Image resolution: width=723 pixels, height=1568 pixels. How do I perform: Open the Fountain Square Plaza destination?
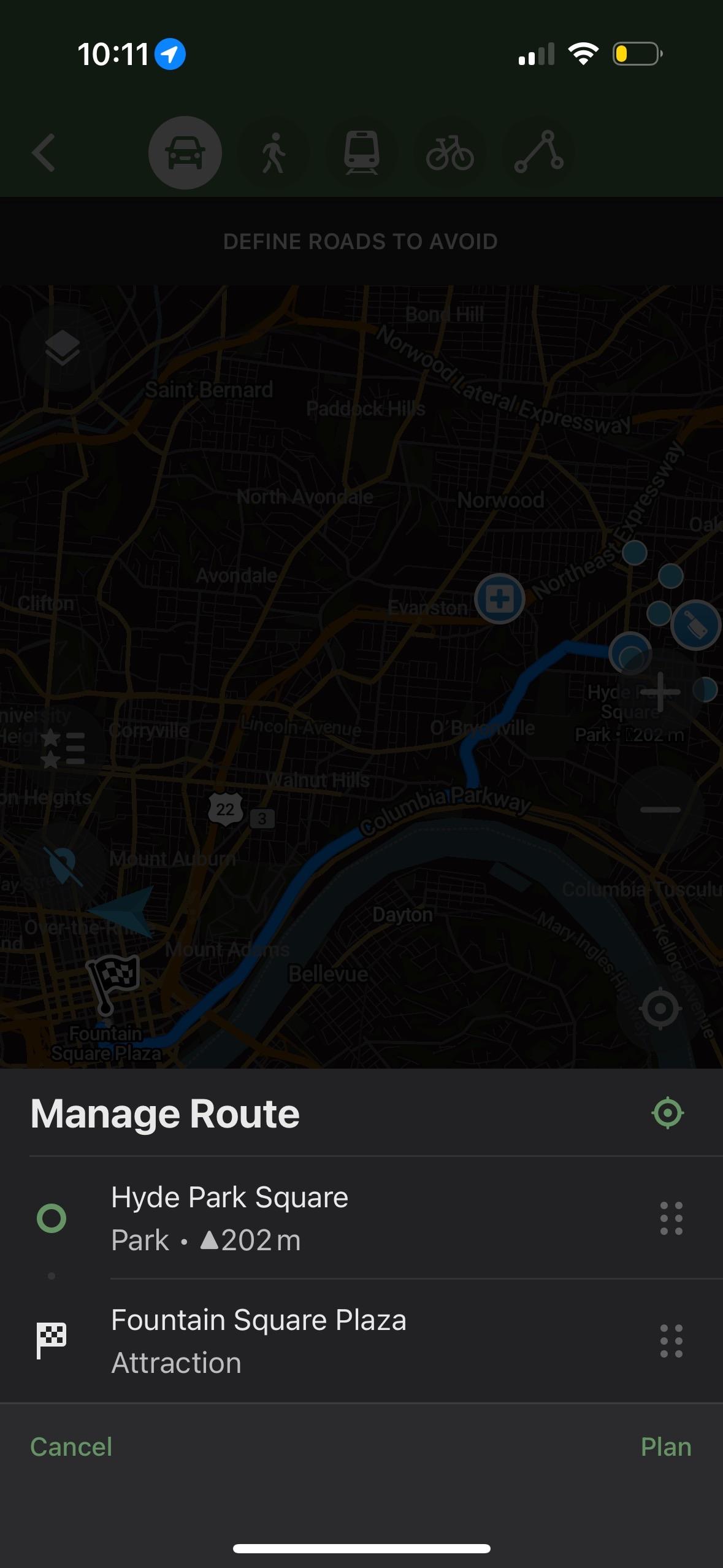pyautogui.click(x=258, y=1340)
